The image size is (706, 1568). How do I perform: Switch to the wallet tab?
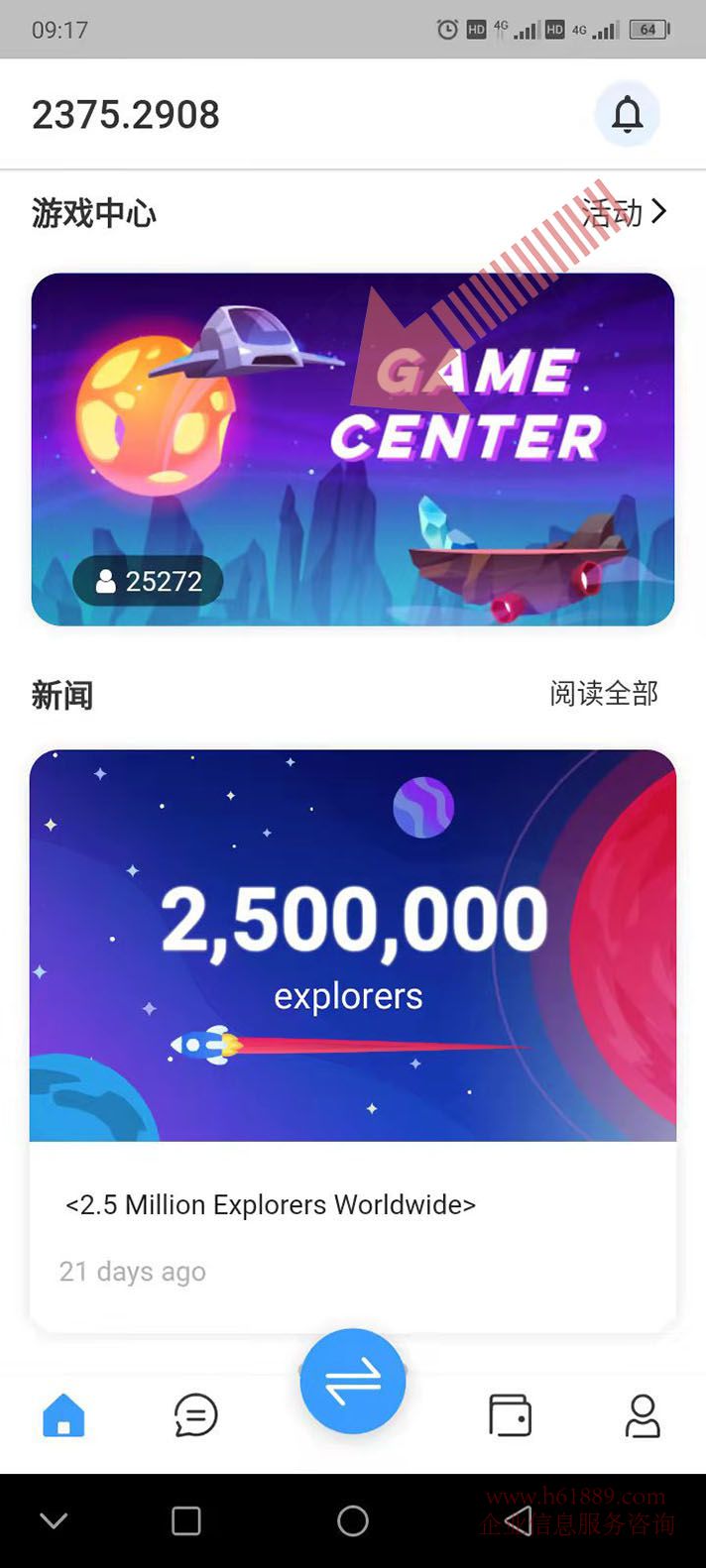510,1415
